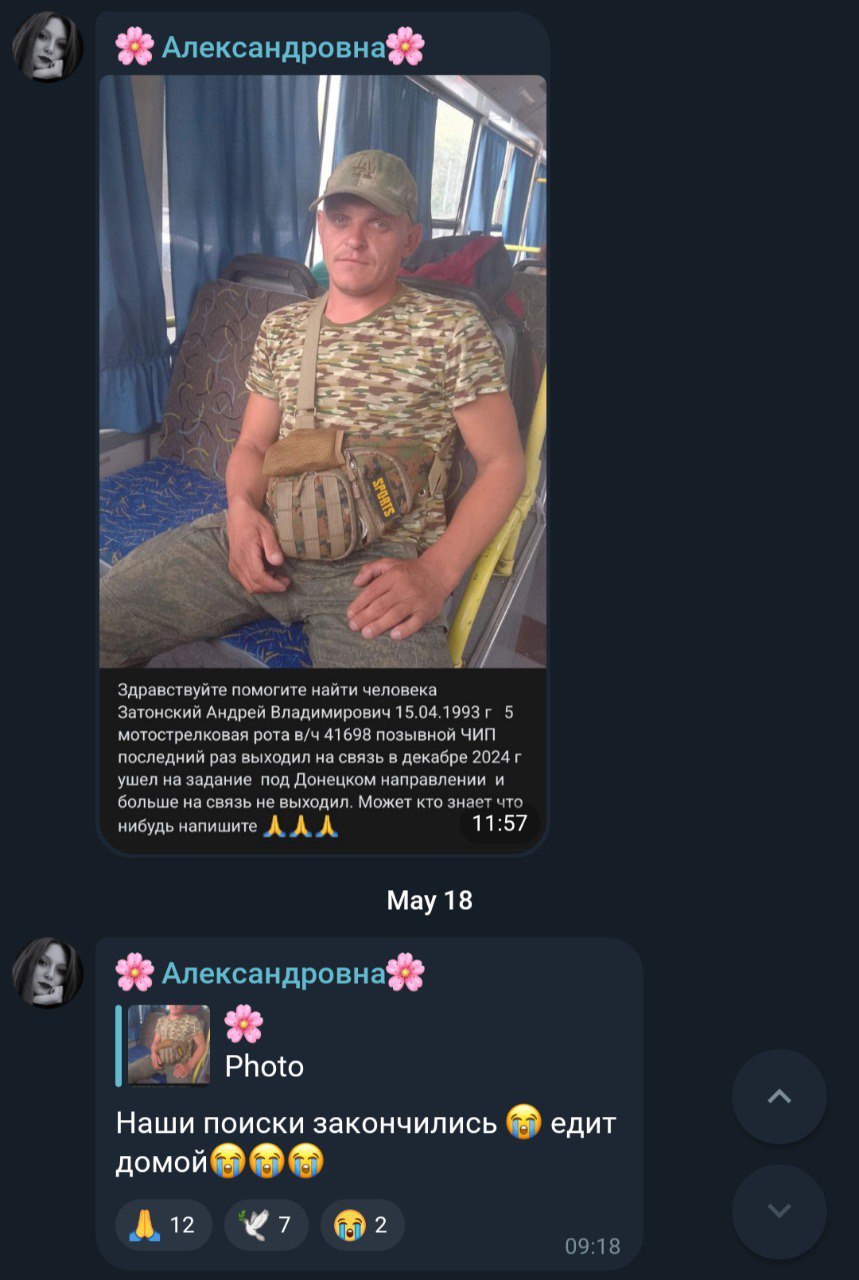Add the dove reaction with 7

(x=266, y=1225)
